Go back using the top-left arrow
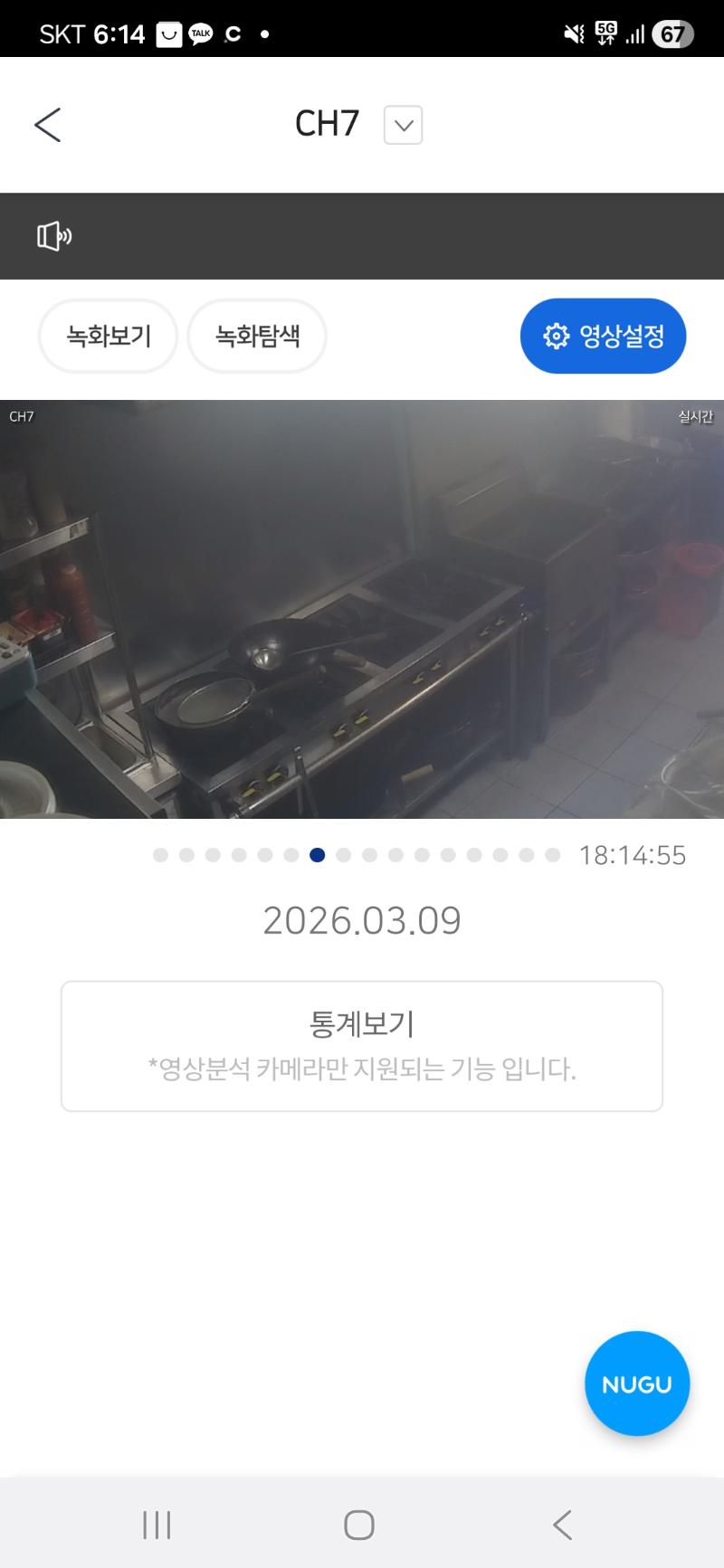 [47, 125]
